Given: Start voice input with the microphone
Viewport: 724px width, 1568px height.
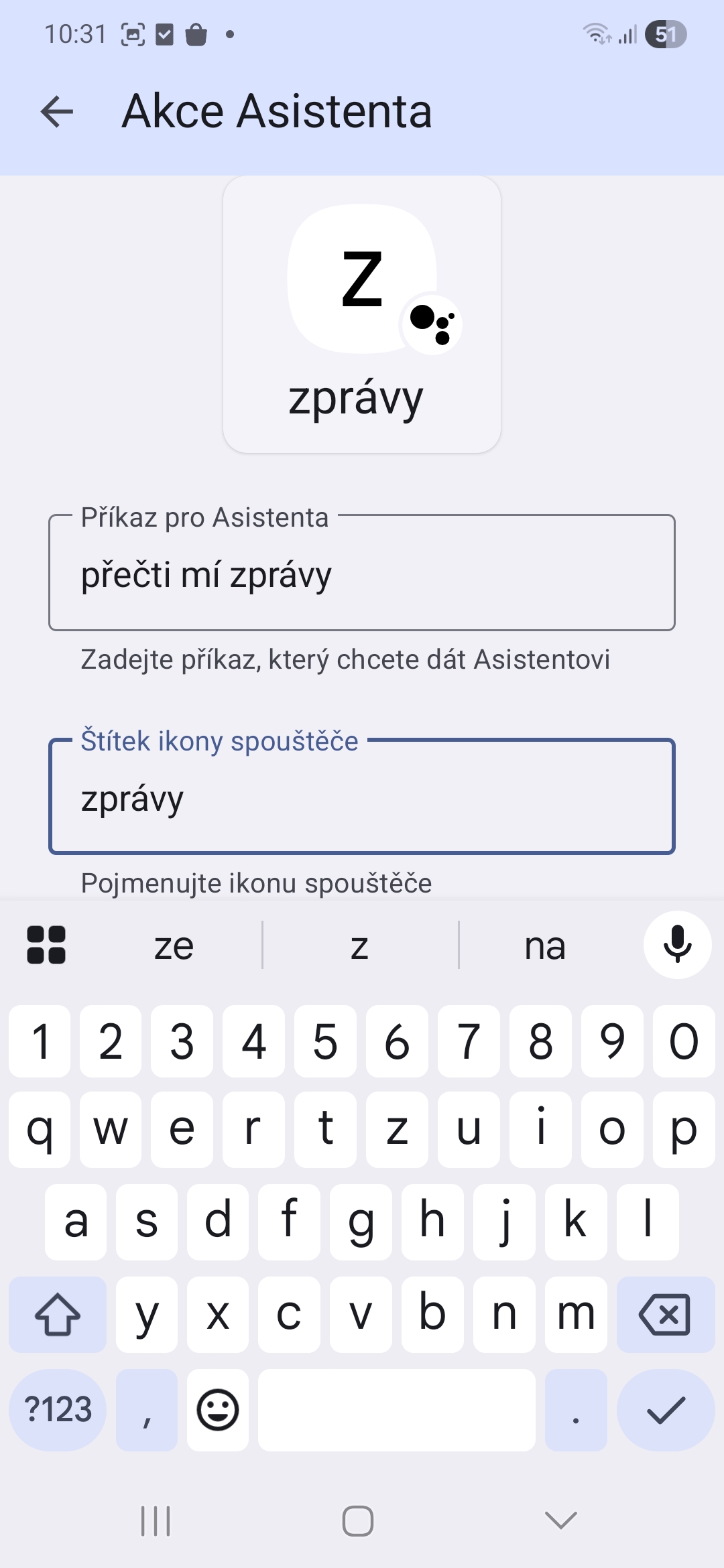Looking at the screenshot, I should click(x=677, y=945).
